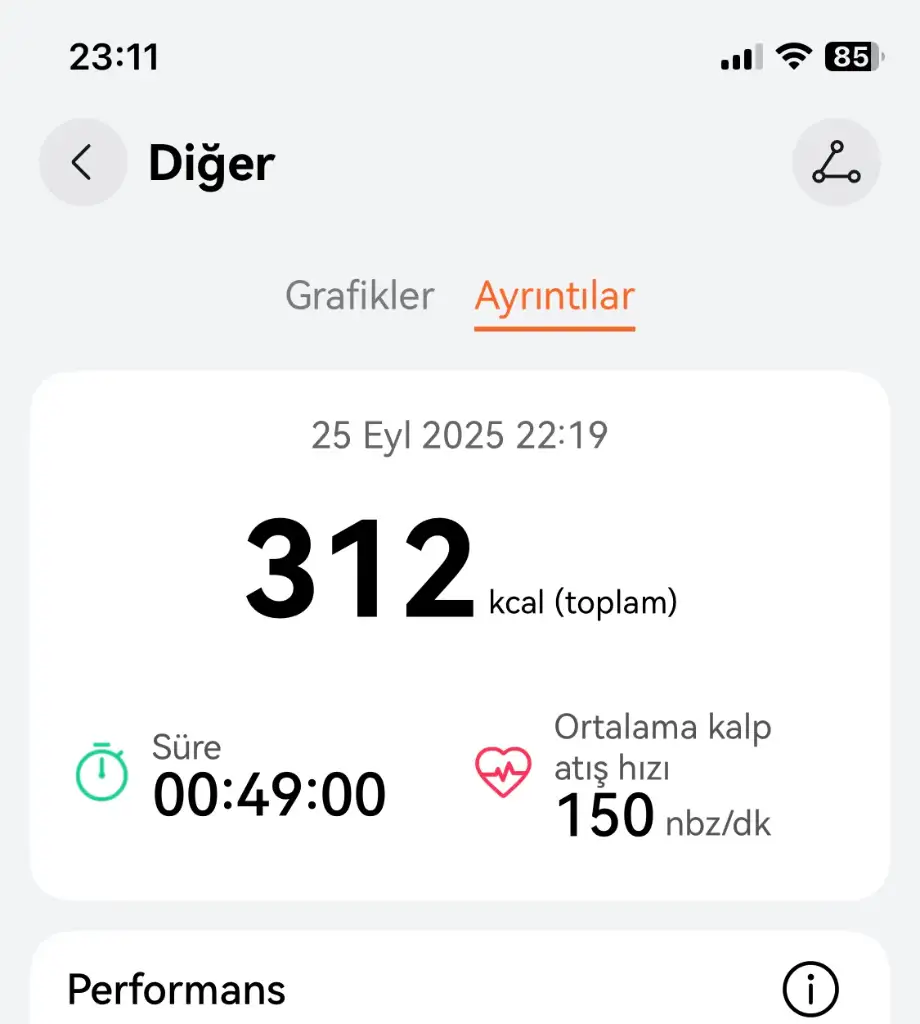Switch to the Grafikler tab
The width and height of the screenshot is (920, 1024).
point(359,297)
